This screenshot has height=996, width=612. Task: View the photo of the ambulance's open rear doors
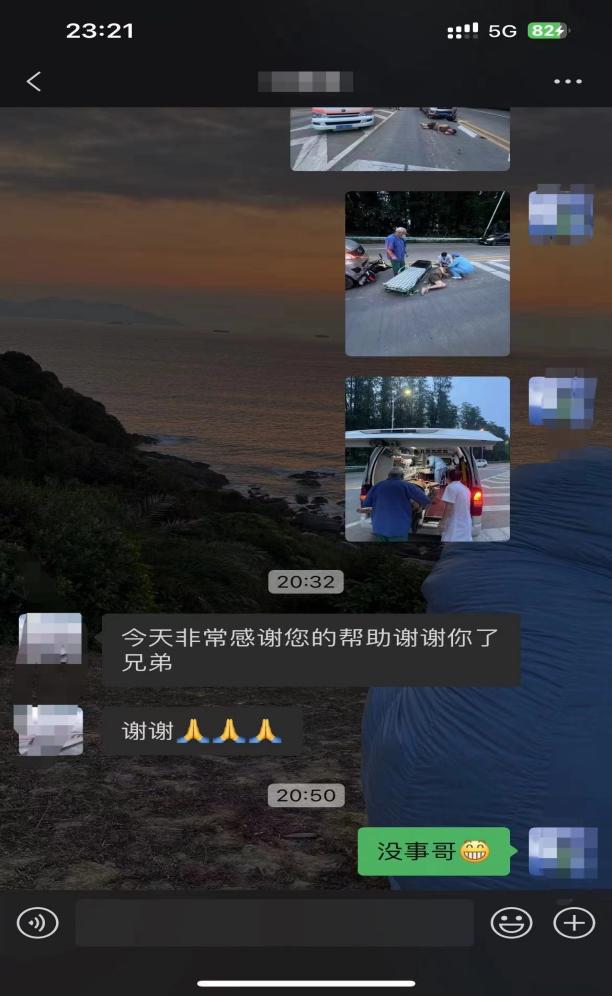tap(427, 459)
